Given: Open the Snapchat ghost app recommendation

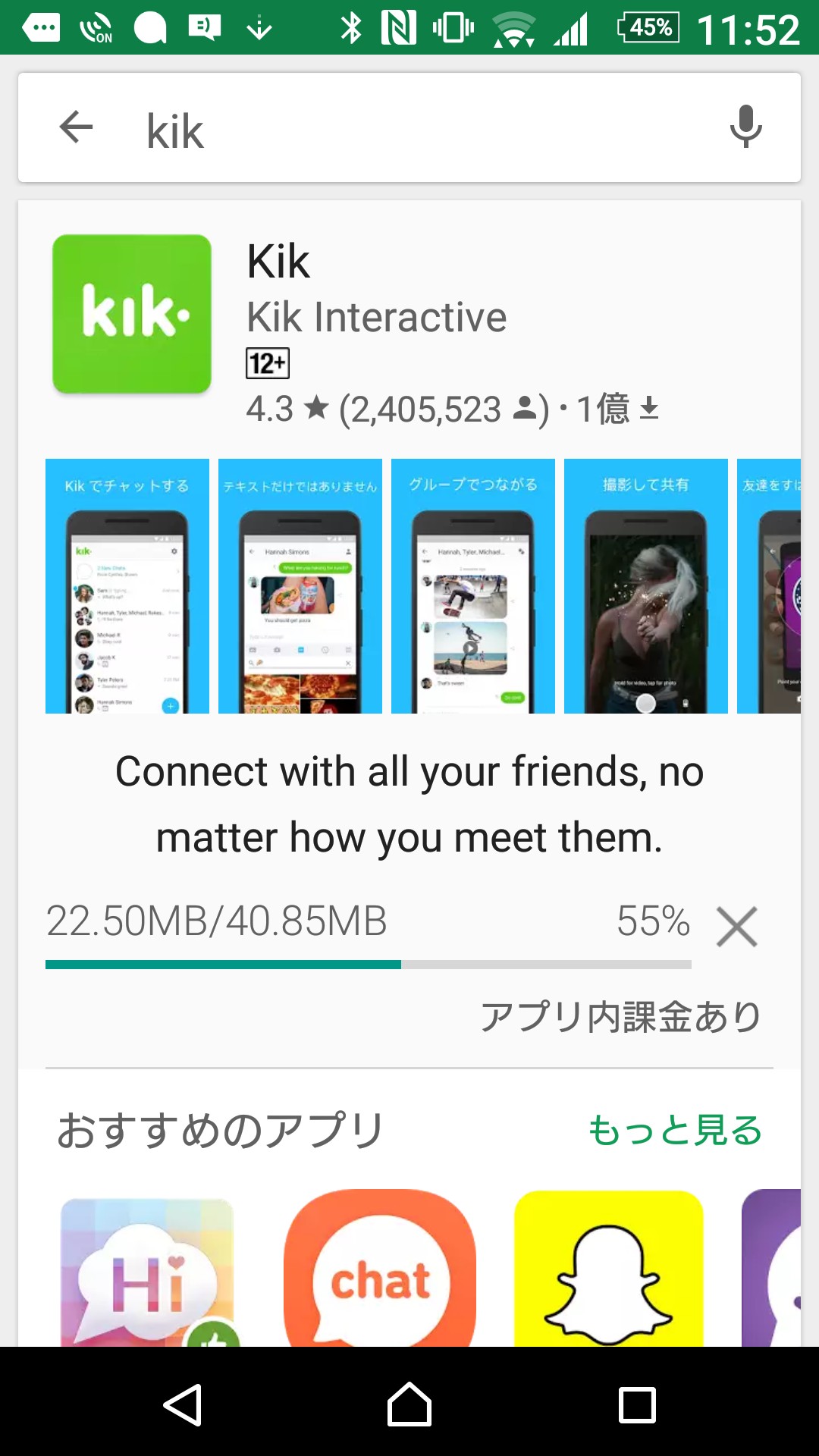Looking at the screenshot, I should click(608, 1270).
